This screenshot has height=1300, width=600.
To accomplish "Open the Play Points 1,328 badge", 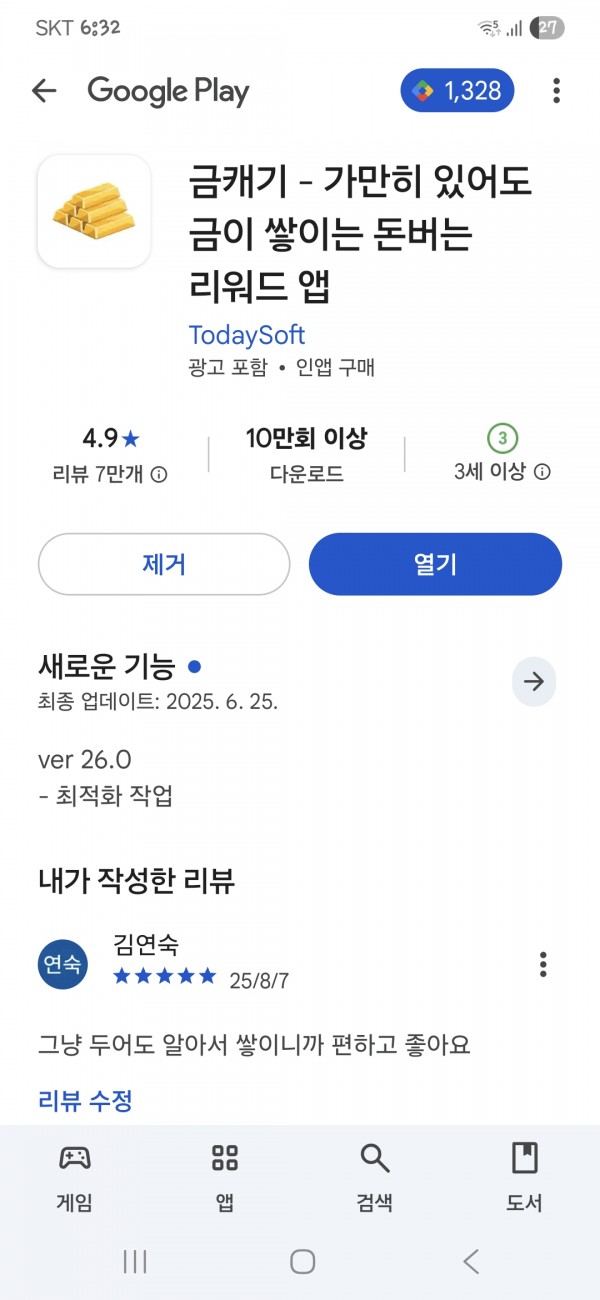I will 458,91.
